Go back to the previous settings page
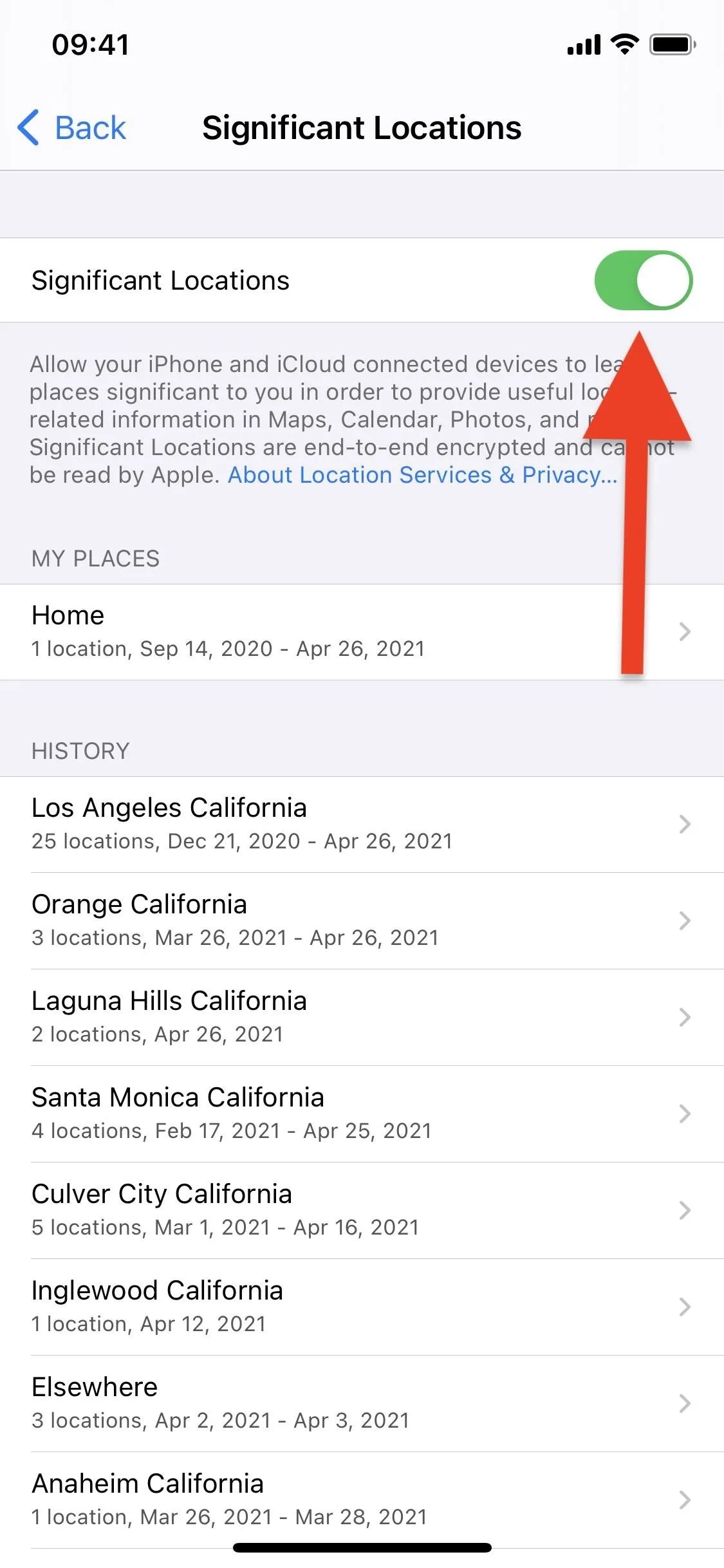 tap(72, 127)
